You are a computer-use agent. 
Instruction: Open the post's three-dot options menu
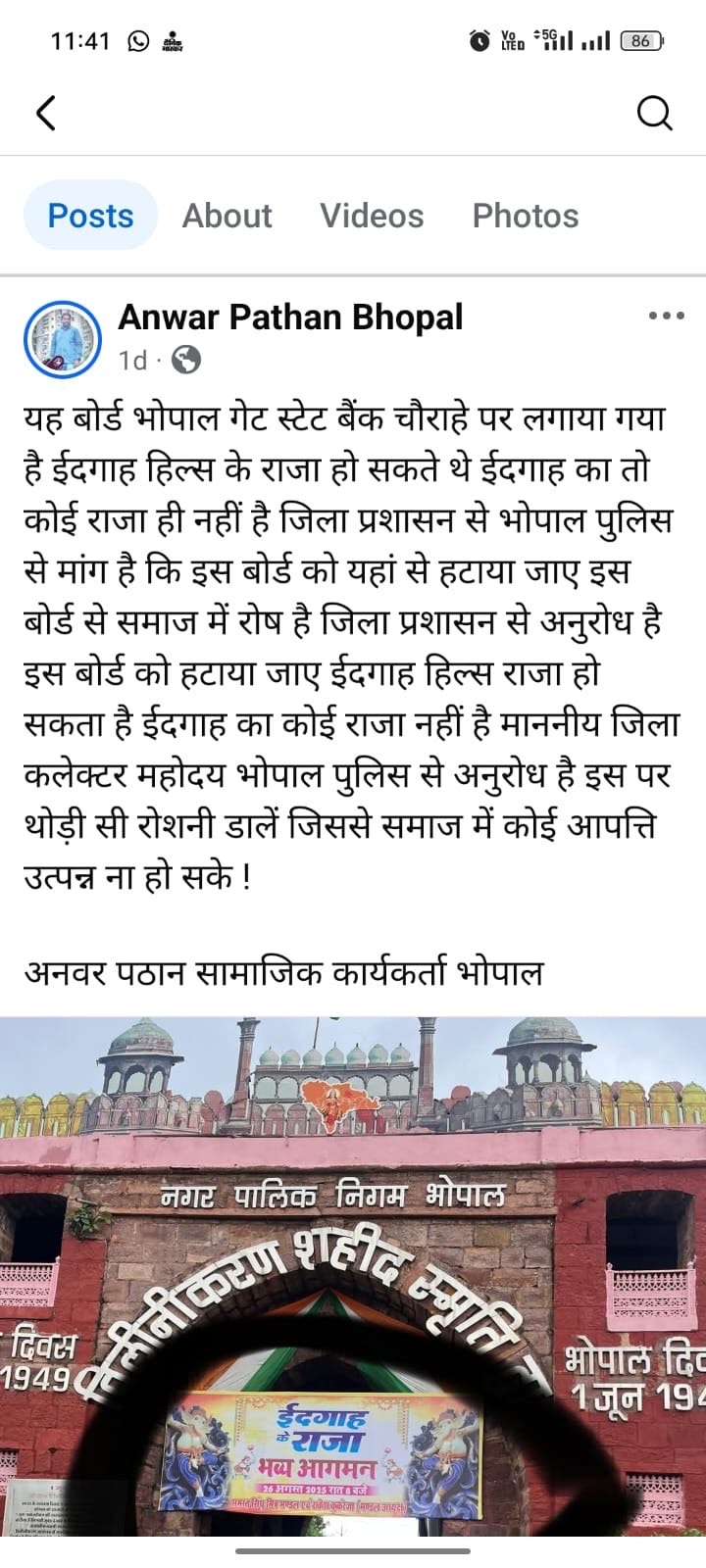point(667,316)
